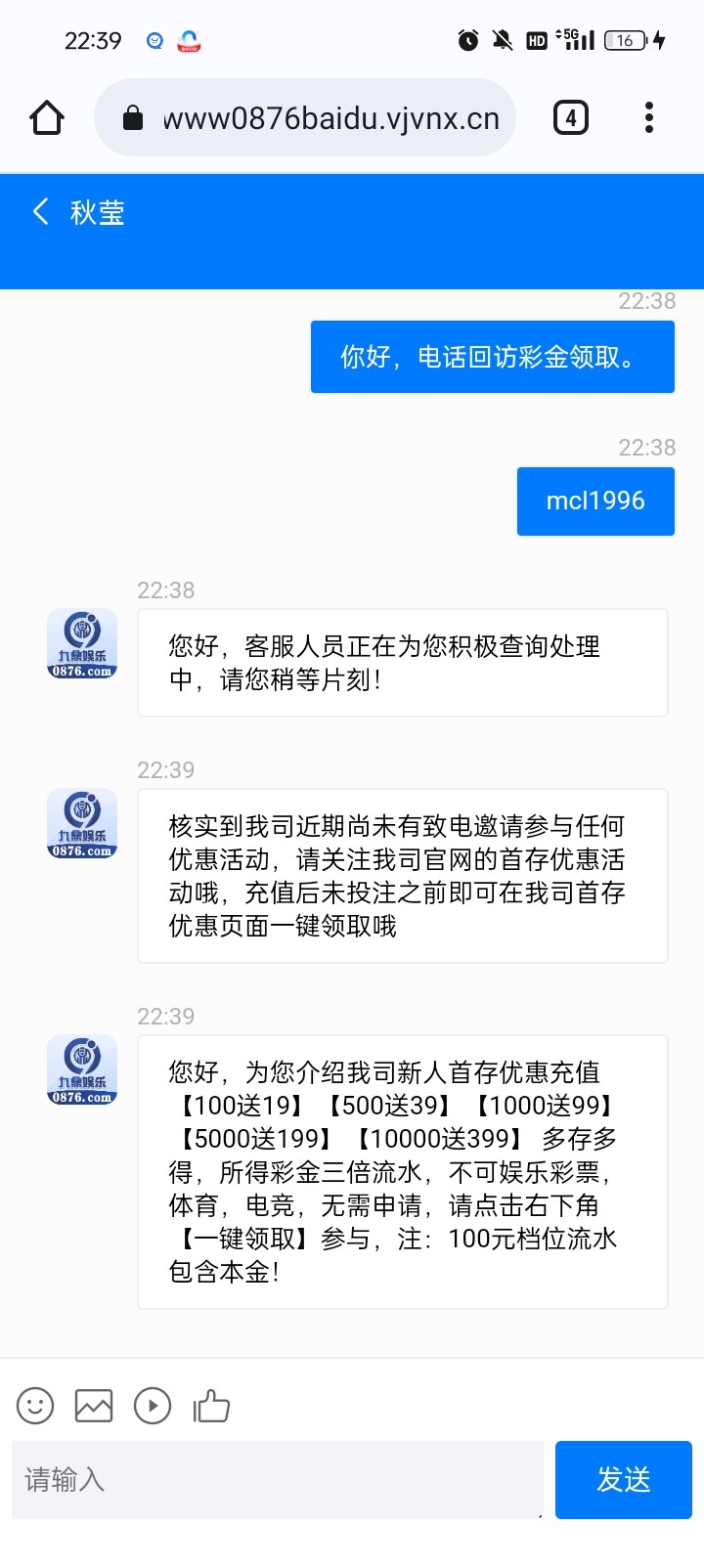Viewport: 704px width, 1568px height.
Task: Open the emoji picker
Action: click(35, 1406)
